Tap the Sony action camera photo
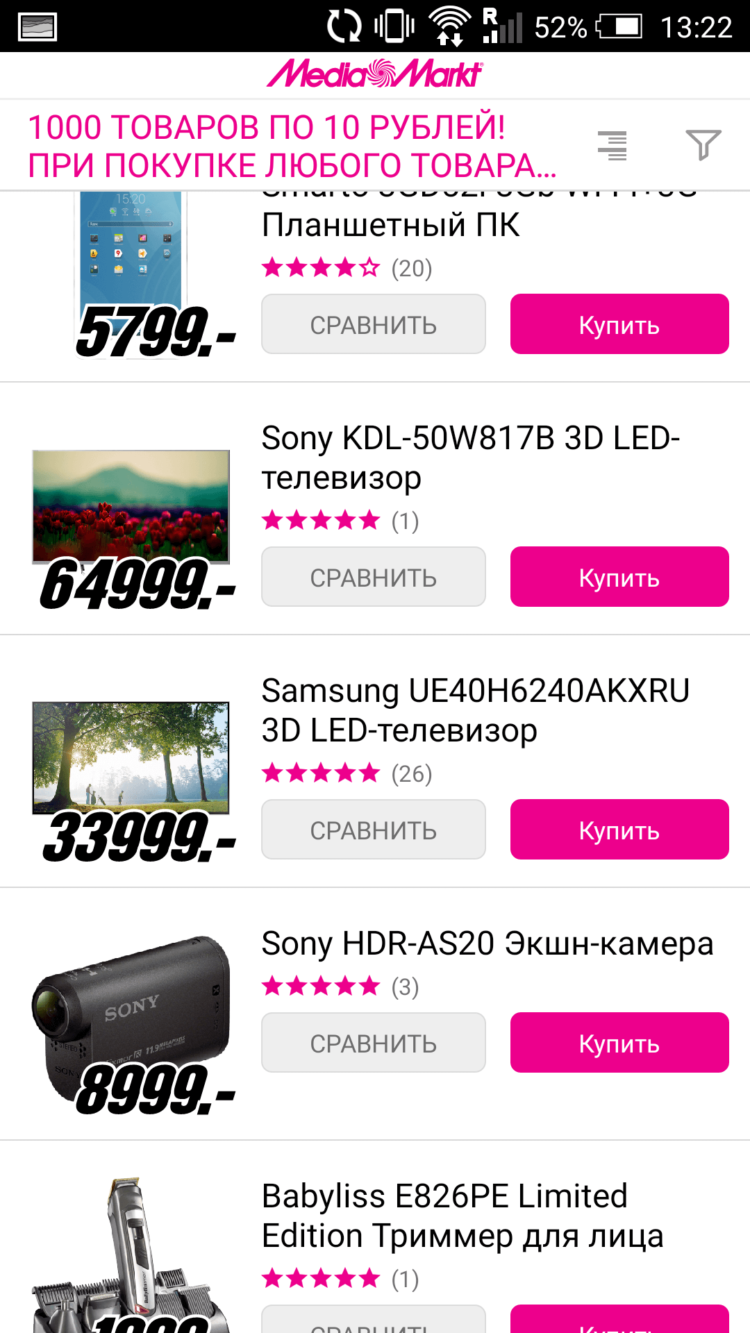Image resolution: width=750 pixels, height=1333 pixels. [x=130, y=1010]
